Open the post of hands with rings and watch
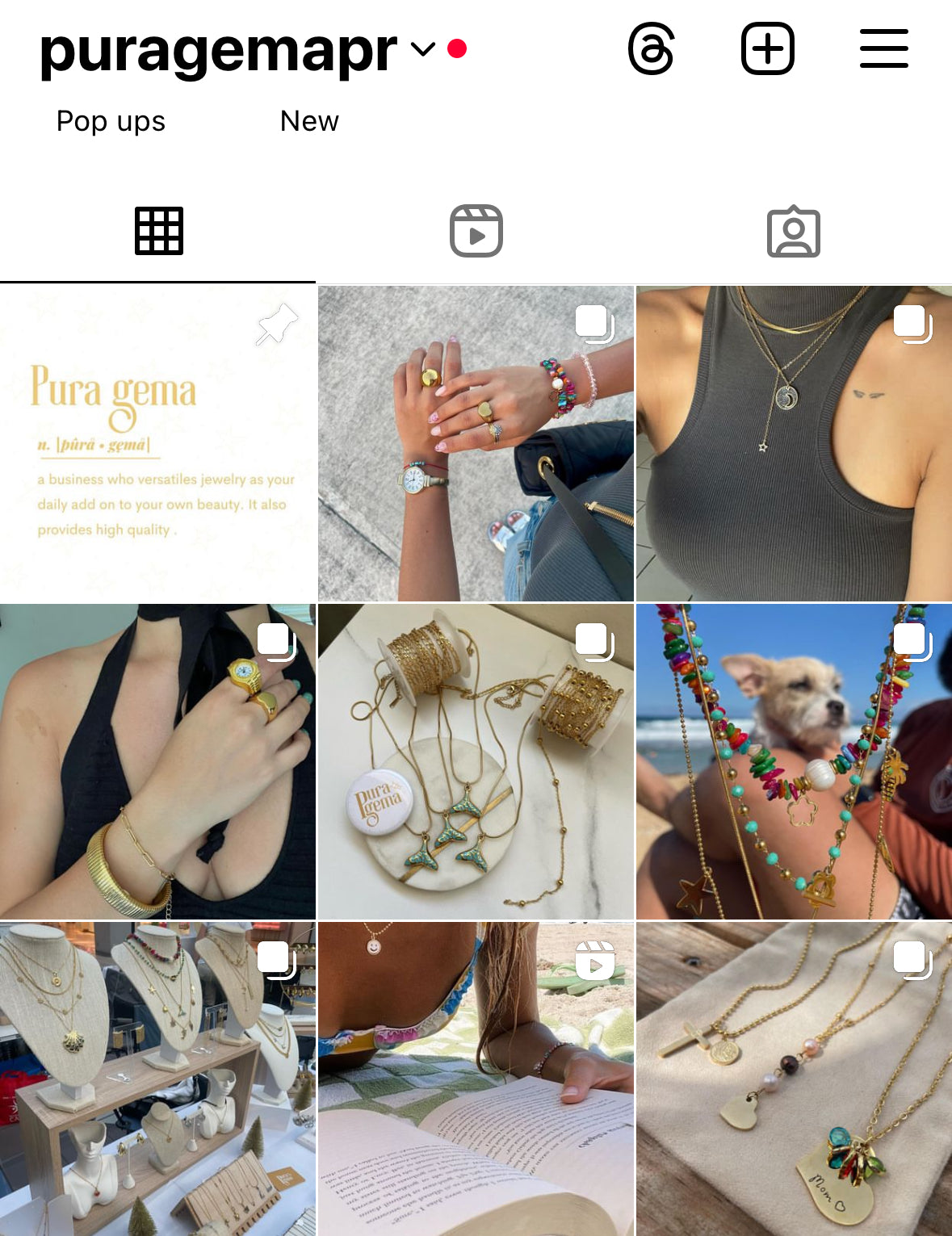952x1236 pixels. (476, 443)
